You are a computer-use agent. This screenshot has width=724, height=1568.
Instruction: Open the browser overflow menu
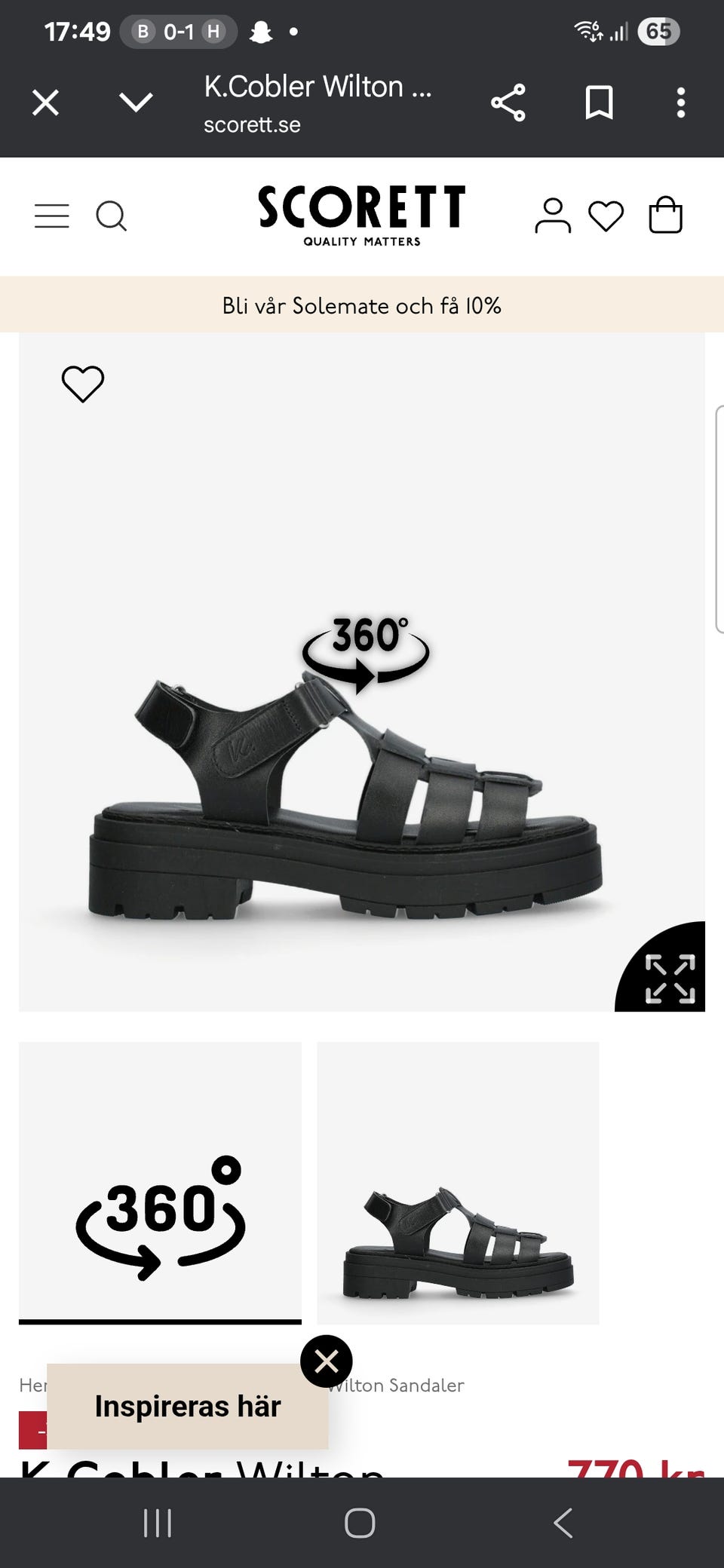coord(680,103)
